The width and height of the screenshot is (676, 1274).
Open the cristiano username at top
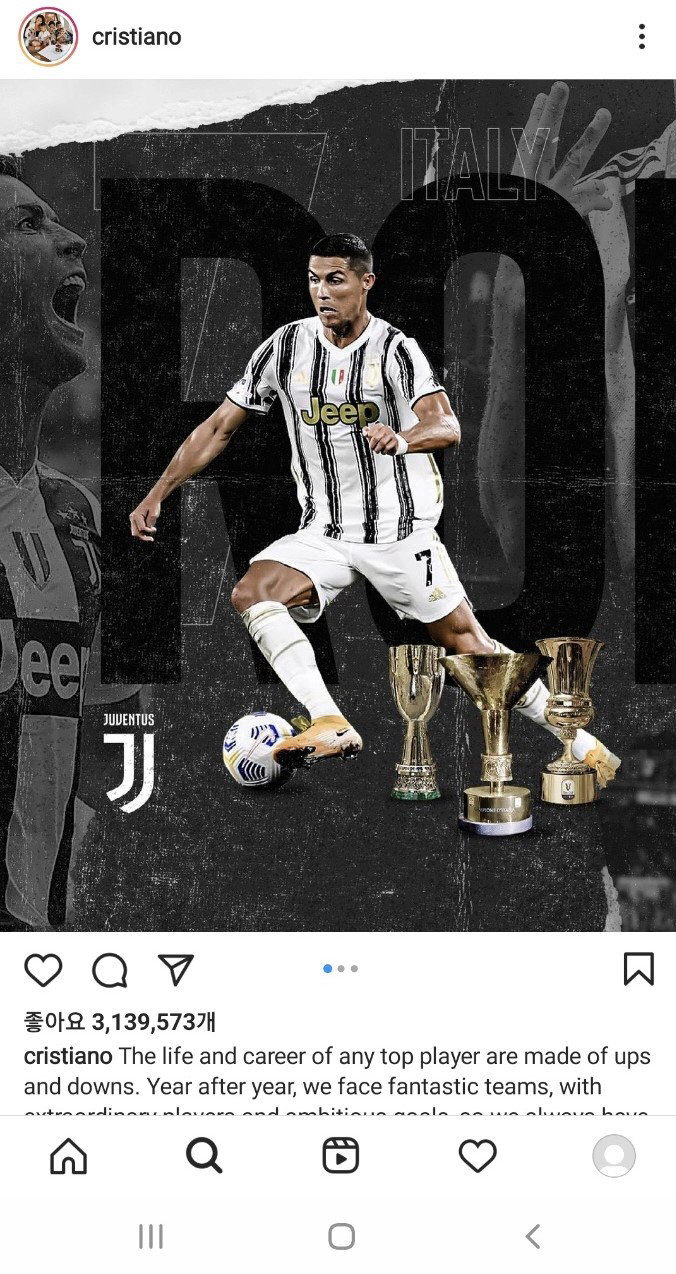click(x=136, y=37)
